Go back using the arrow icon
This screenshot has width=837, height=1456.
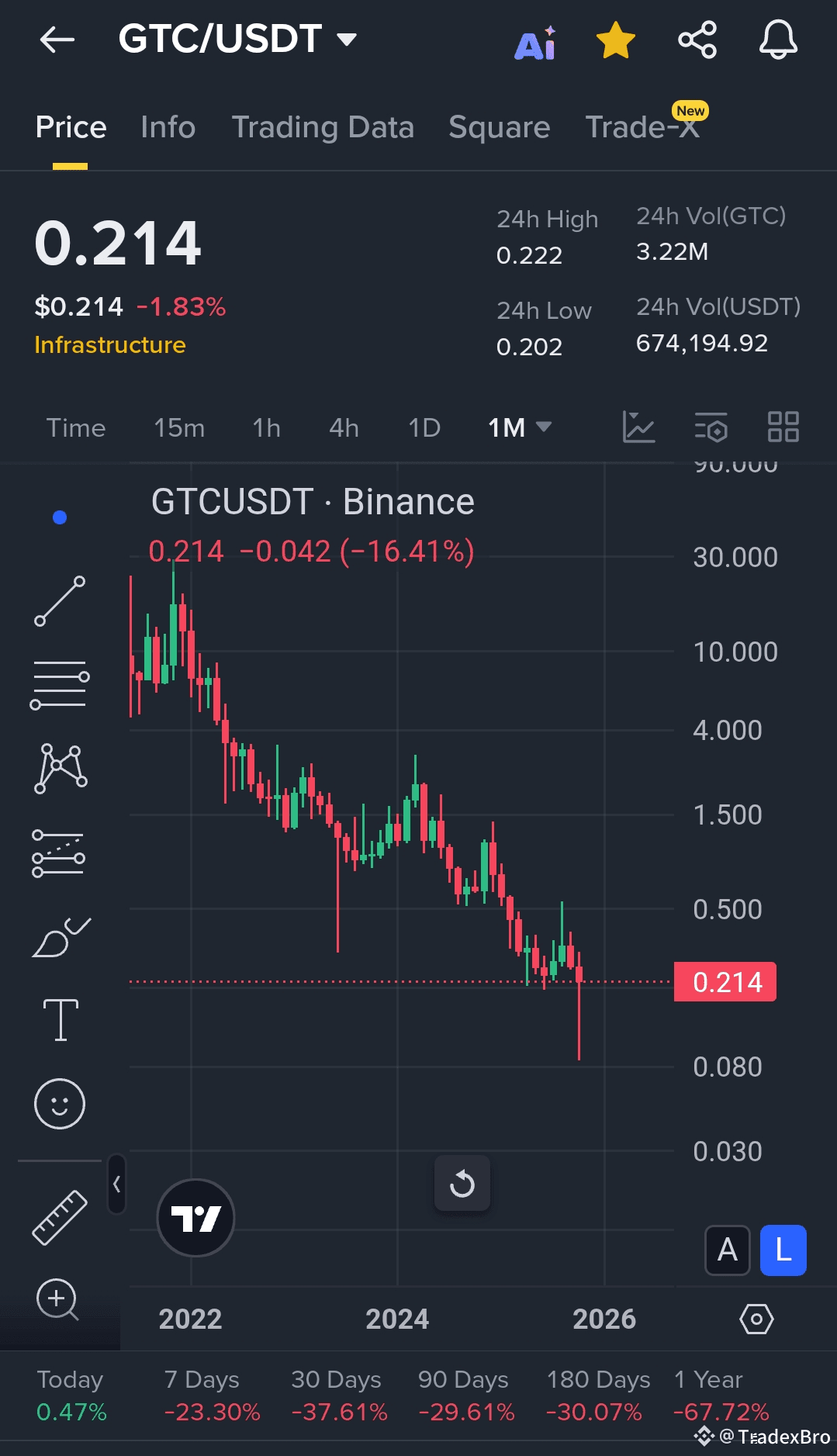point(57,40)
